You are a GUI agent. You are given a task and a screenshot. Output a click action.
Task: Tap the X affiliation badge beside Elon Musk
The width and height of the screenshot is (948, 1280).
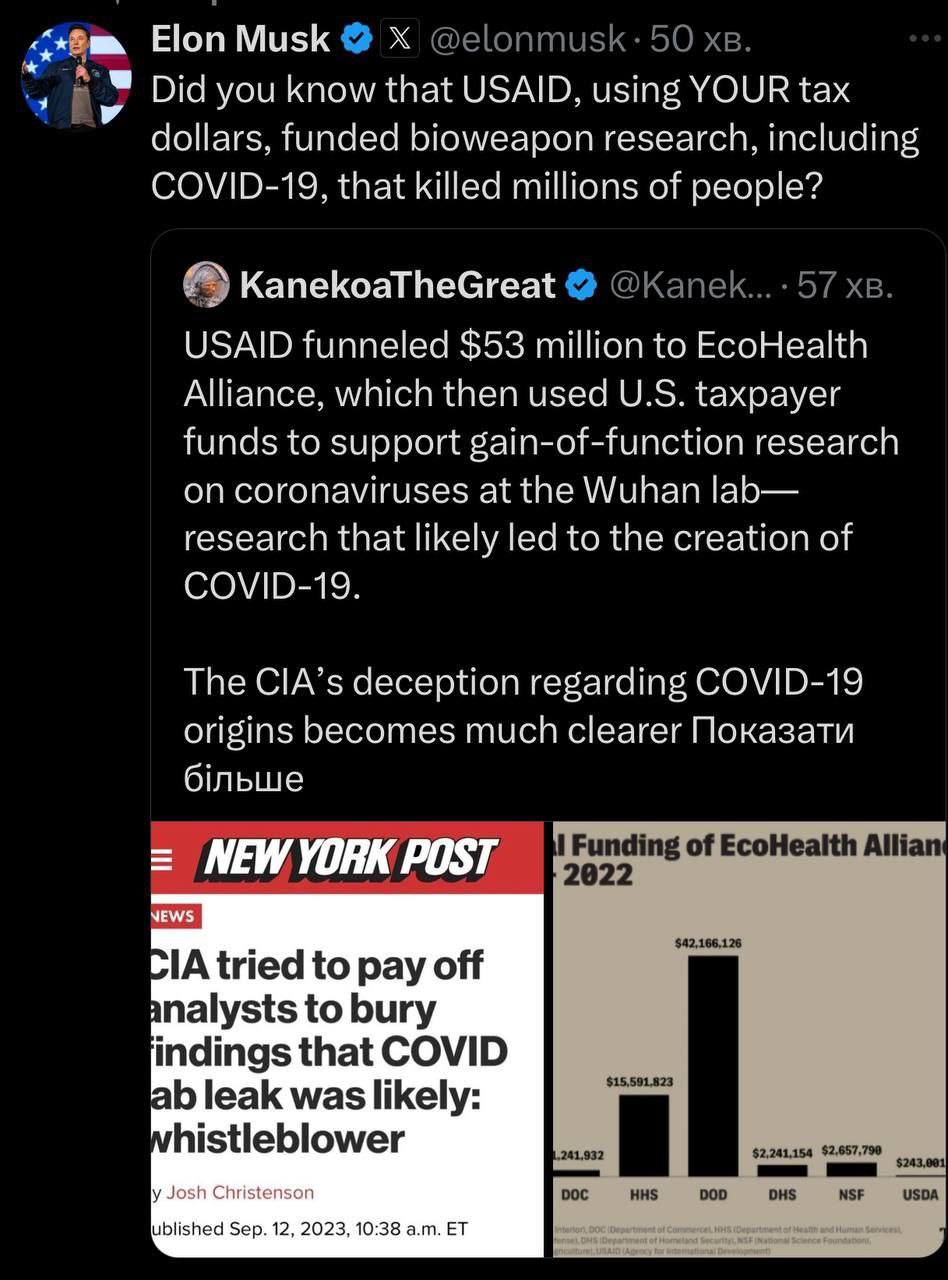pos(400,39)
